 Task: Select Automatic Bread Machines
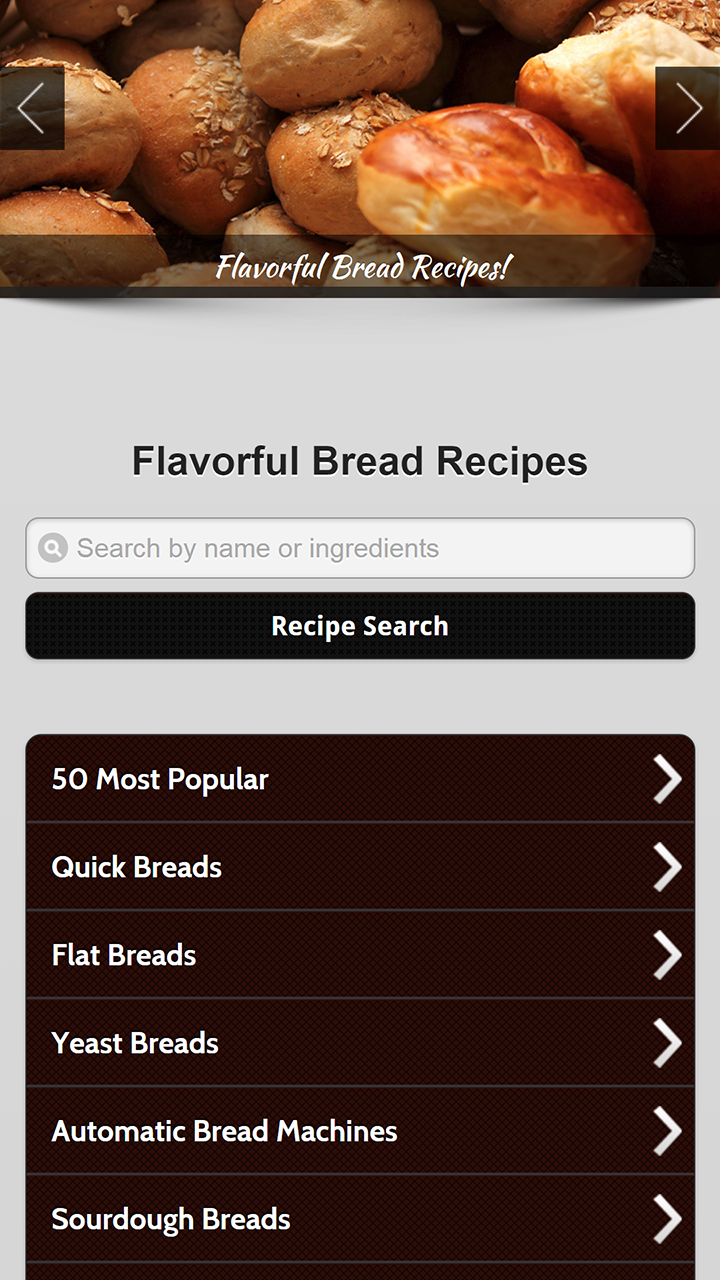(x=360, y=1131)
